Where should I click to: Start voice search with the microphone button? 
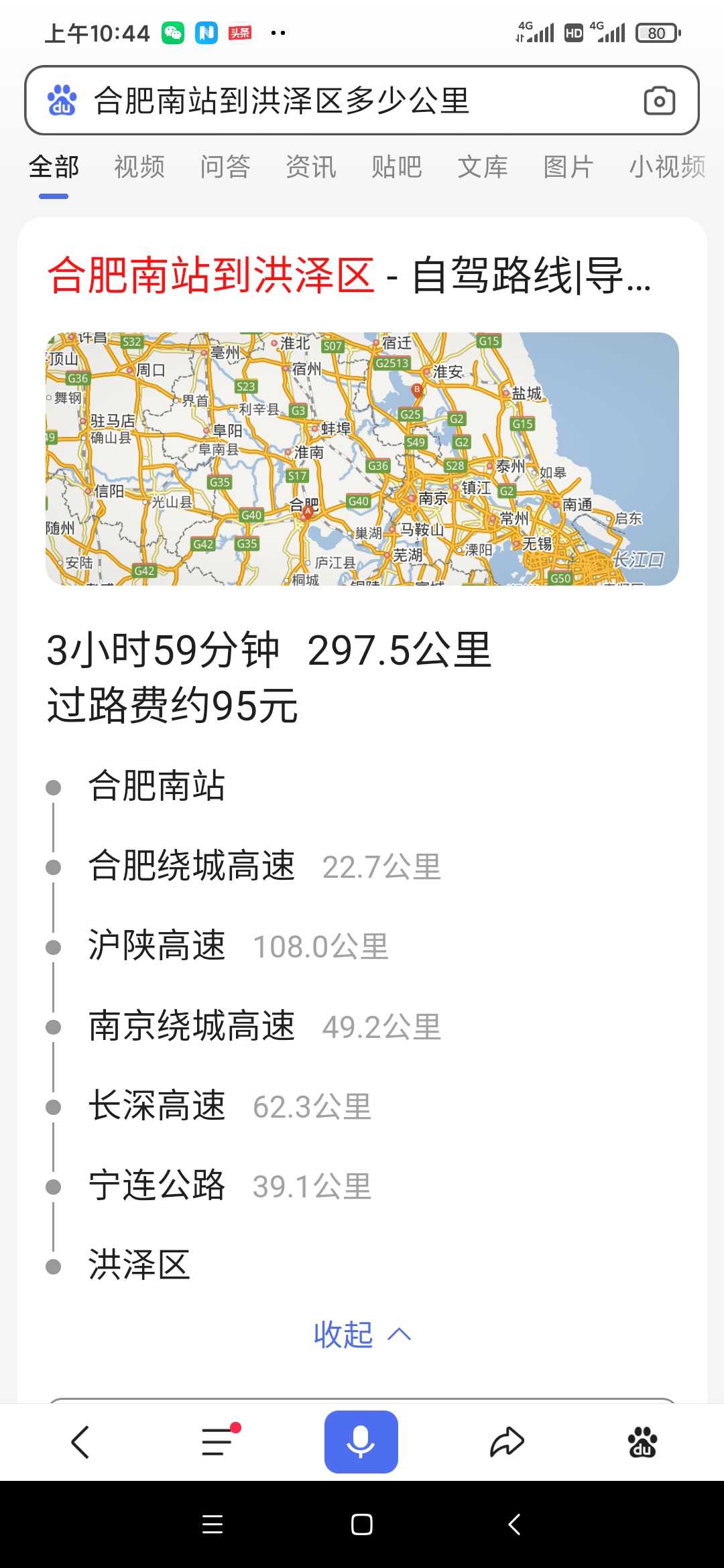[361, 1442]
